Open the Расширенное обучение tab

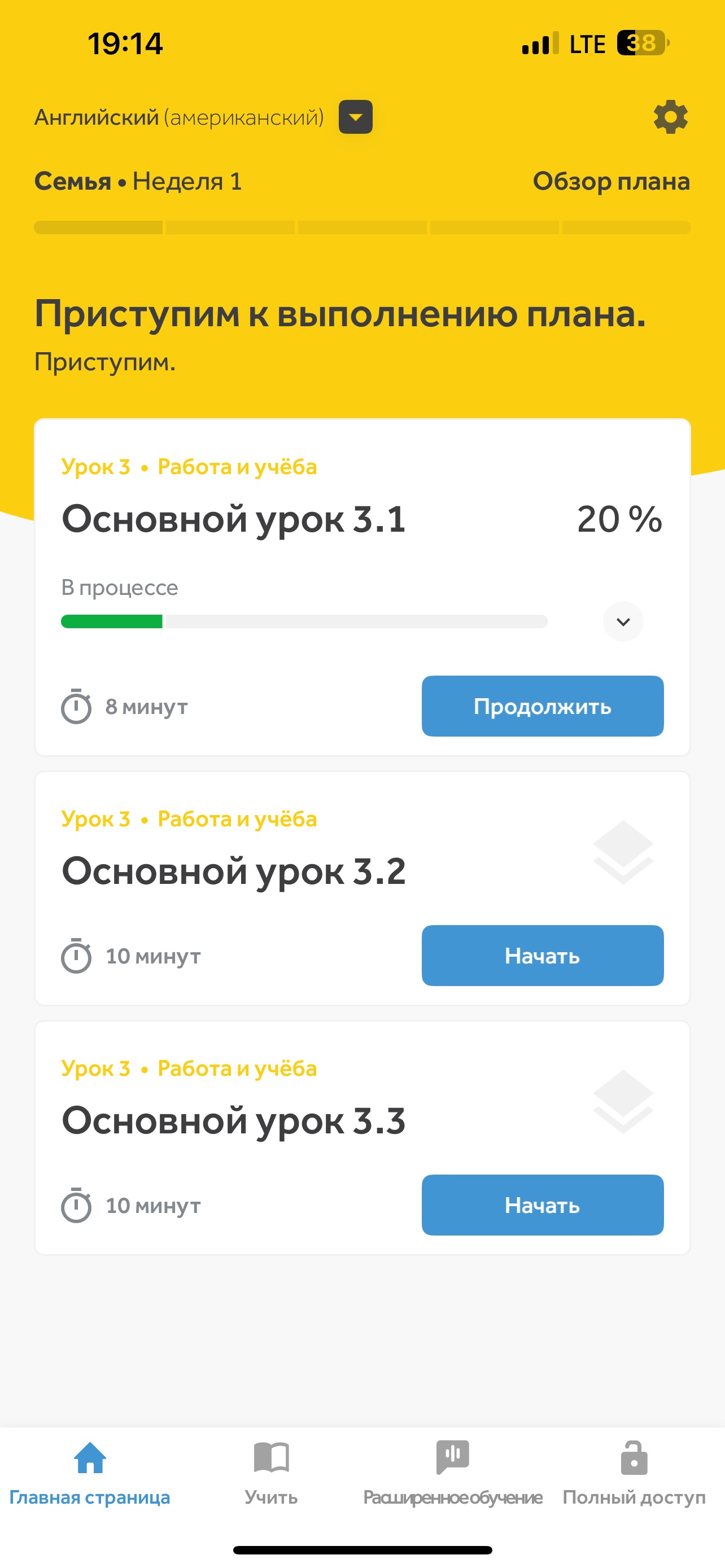coord(453,1472)
